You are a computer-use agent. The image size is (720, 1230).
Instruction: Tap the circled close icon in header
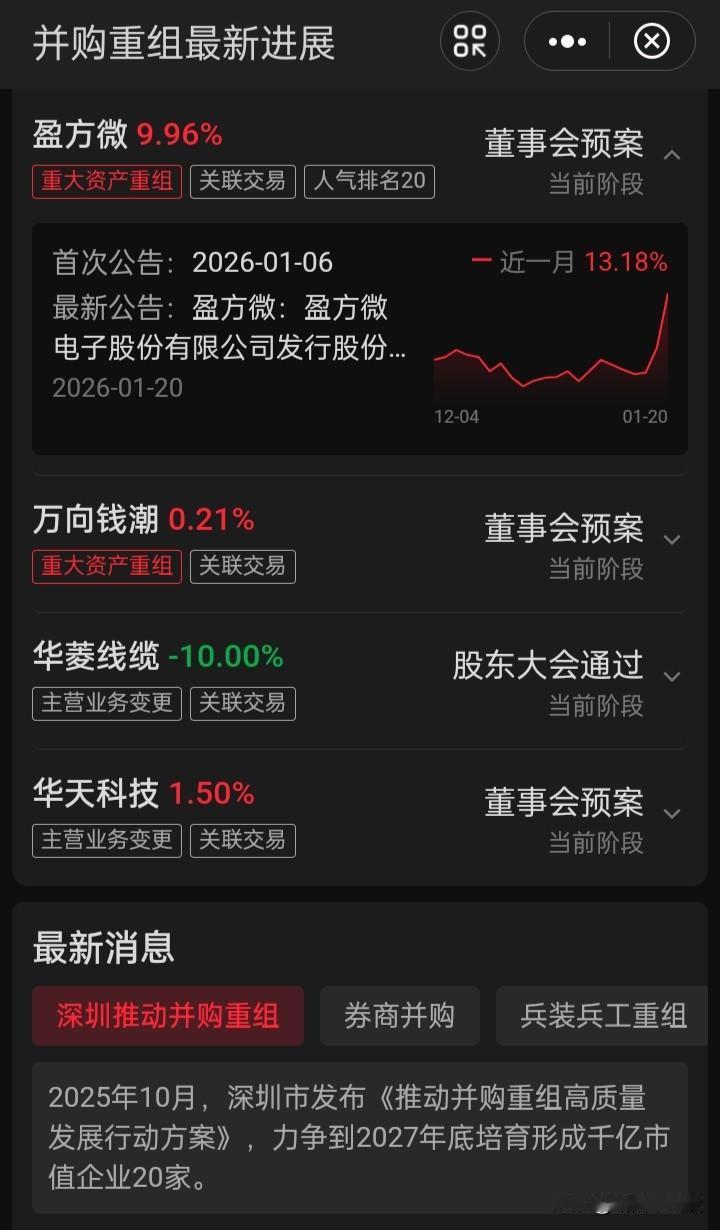click(651, 41)
